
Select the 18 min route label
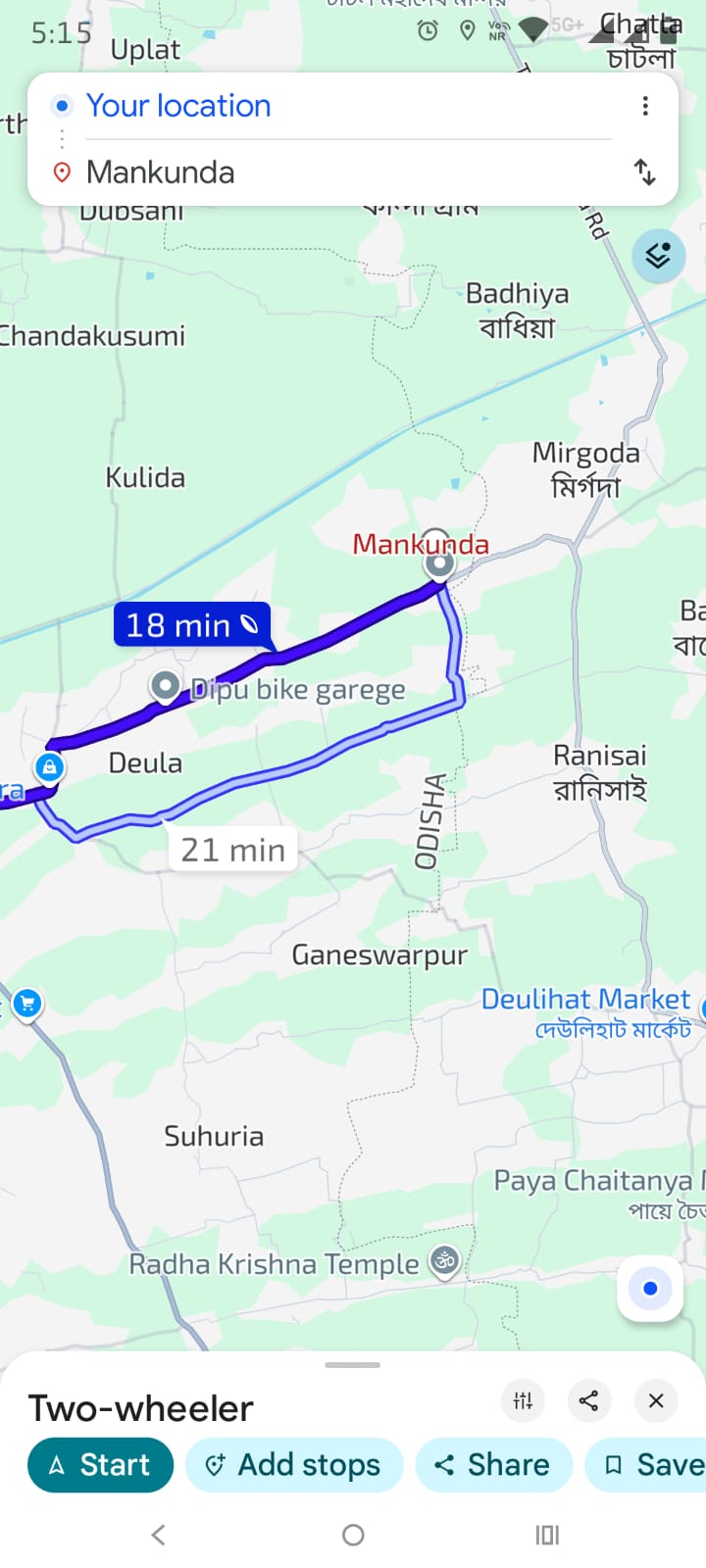[x=190, y=625]
